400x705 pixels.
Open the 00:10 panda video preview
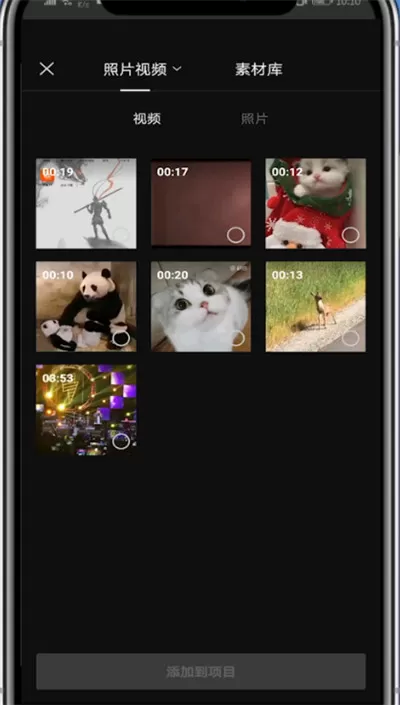pyautogui.click(x=86, y=307)
